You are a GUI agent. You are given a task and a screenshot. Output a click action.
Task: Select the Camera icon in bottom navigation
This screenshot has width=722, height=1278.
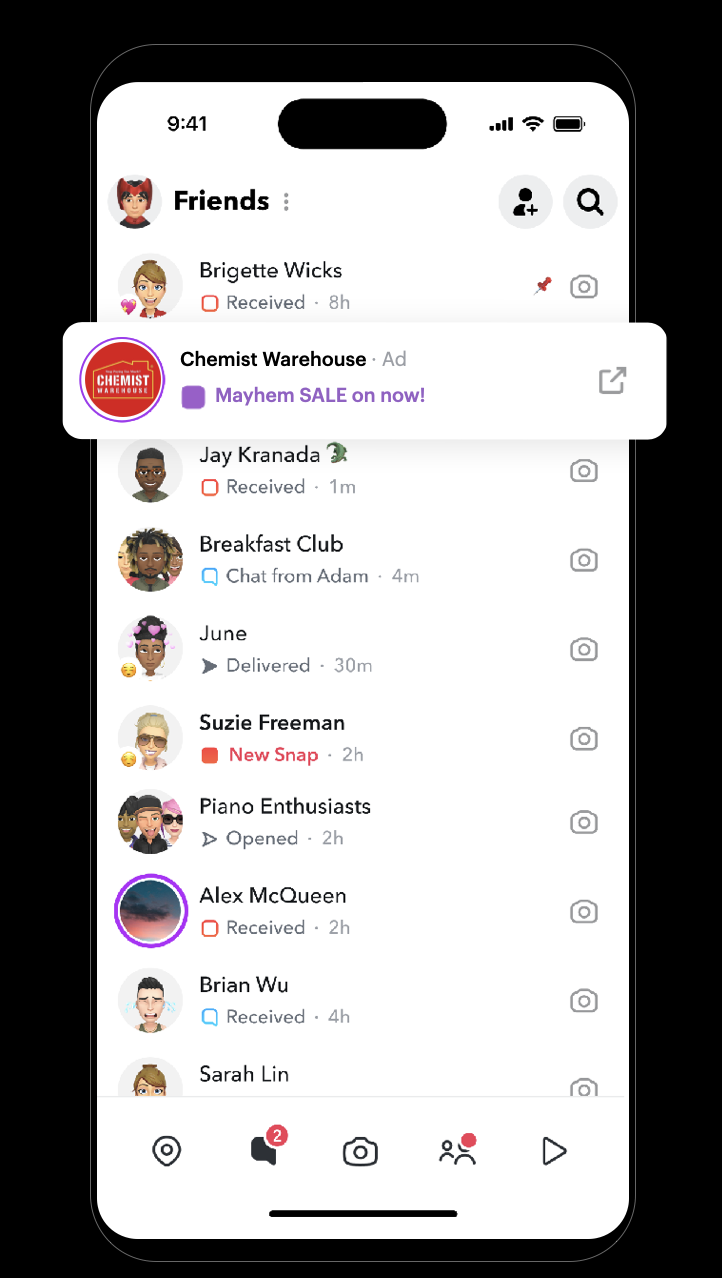[360, 1150]
